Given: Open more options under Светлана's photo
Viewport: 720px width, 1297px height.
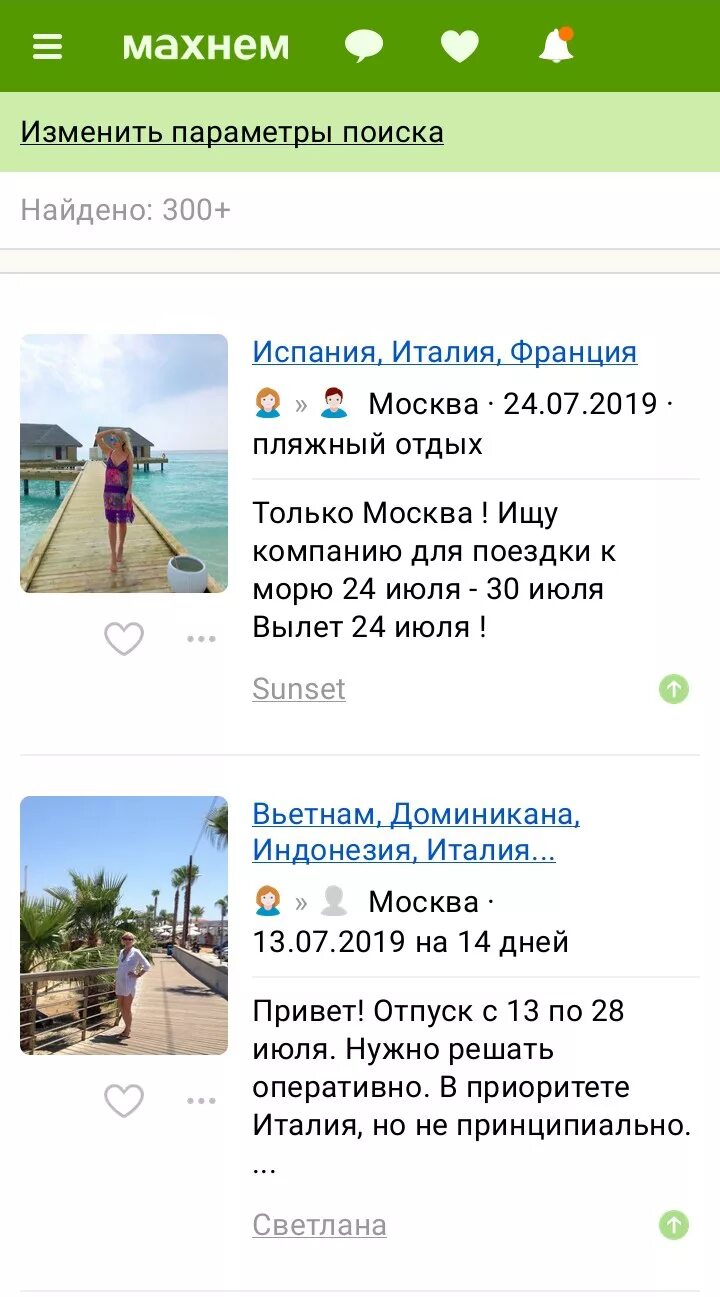Looking at the screenshot, I should pyautogui.click(x=201, y=1100).
